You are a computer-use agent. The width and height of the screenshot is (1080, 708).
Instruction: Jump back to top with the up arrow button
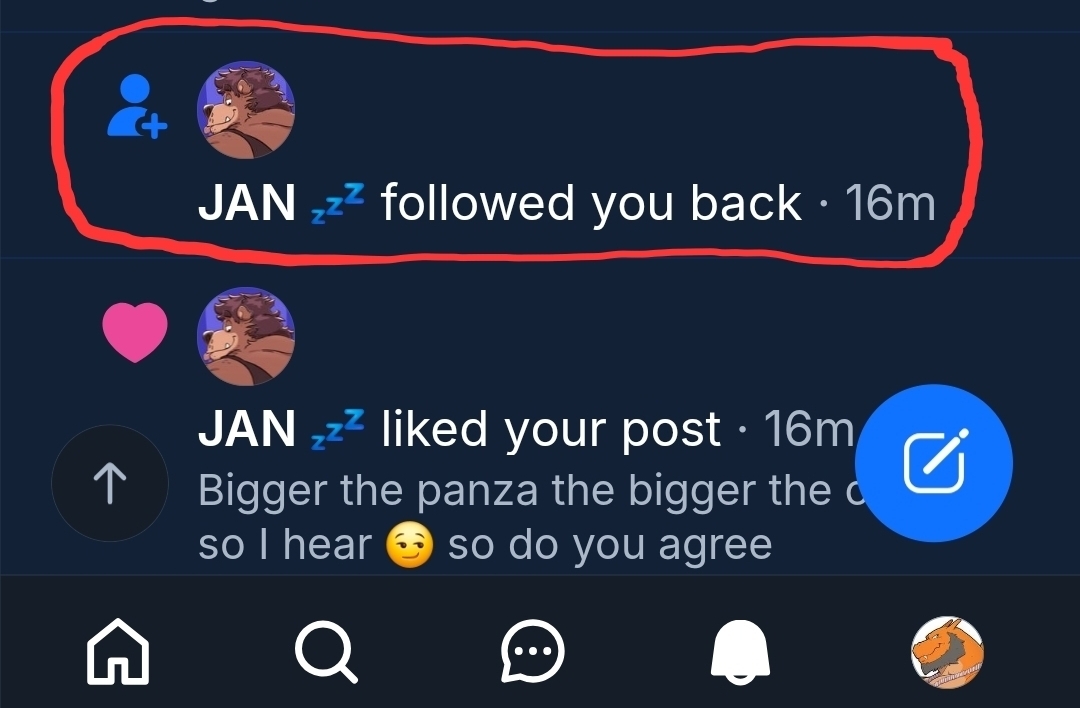[109, 484]
